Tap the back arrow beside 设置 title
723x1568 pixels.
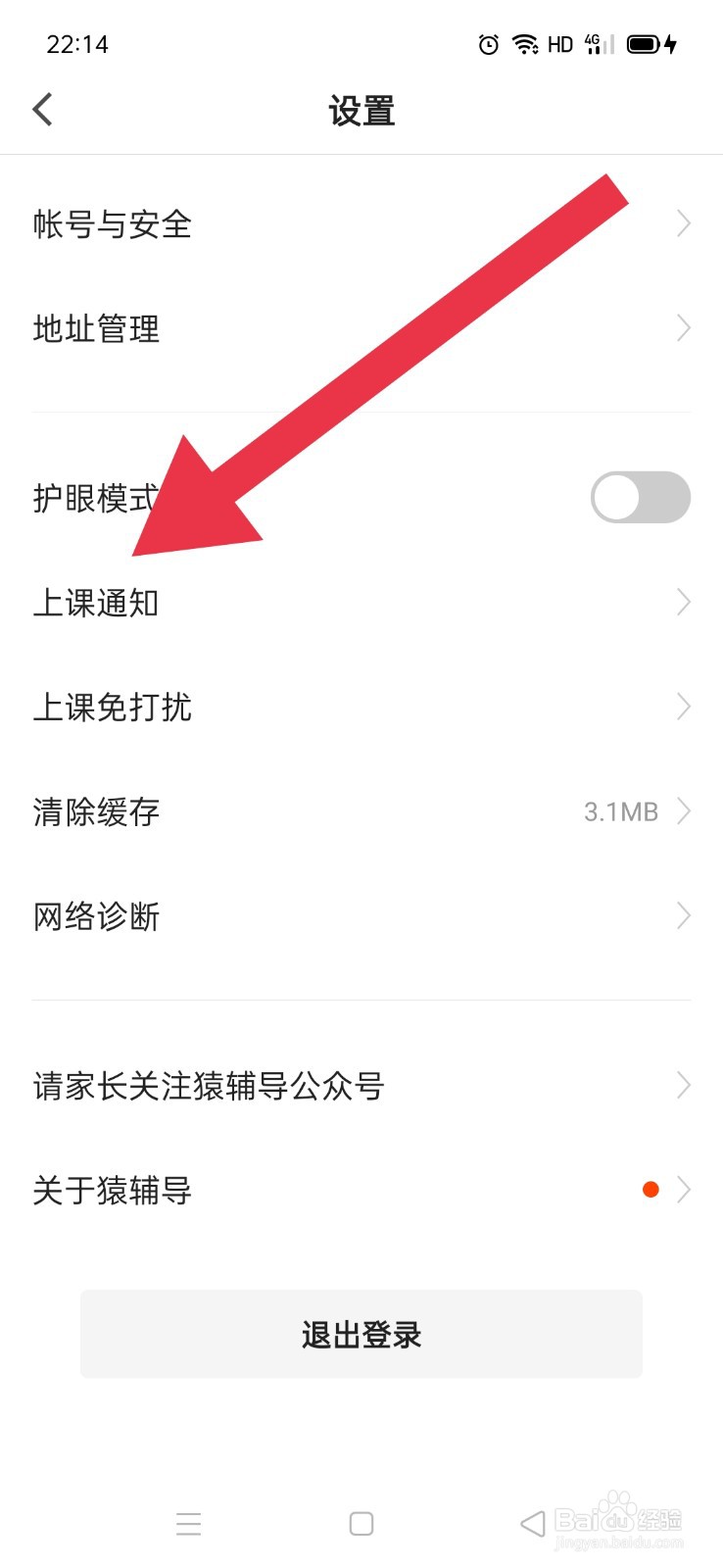[41, 110]
